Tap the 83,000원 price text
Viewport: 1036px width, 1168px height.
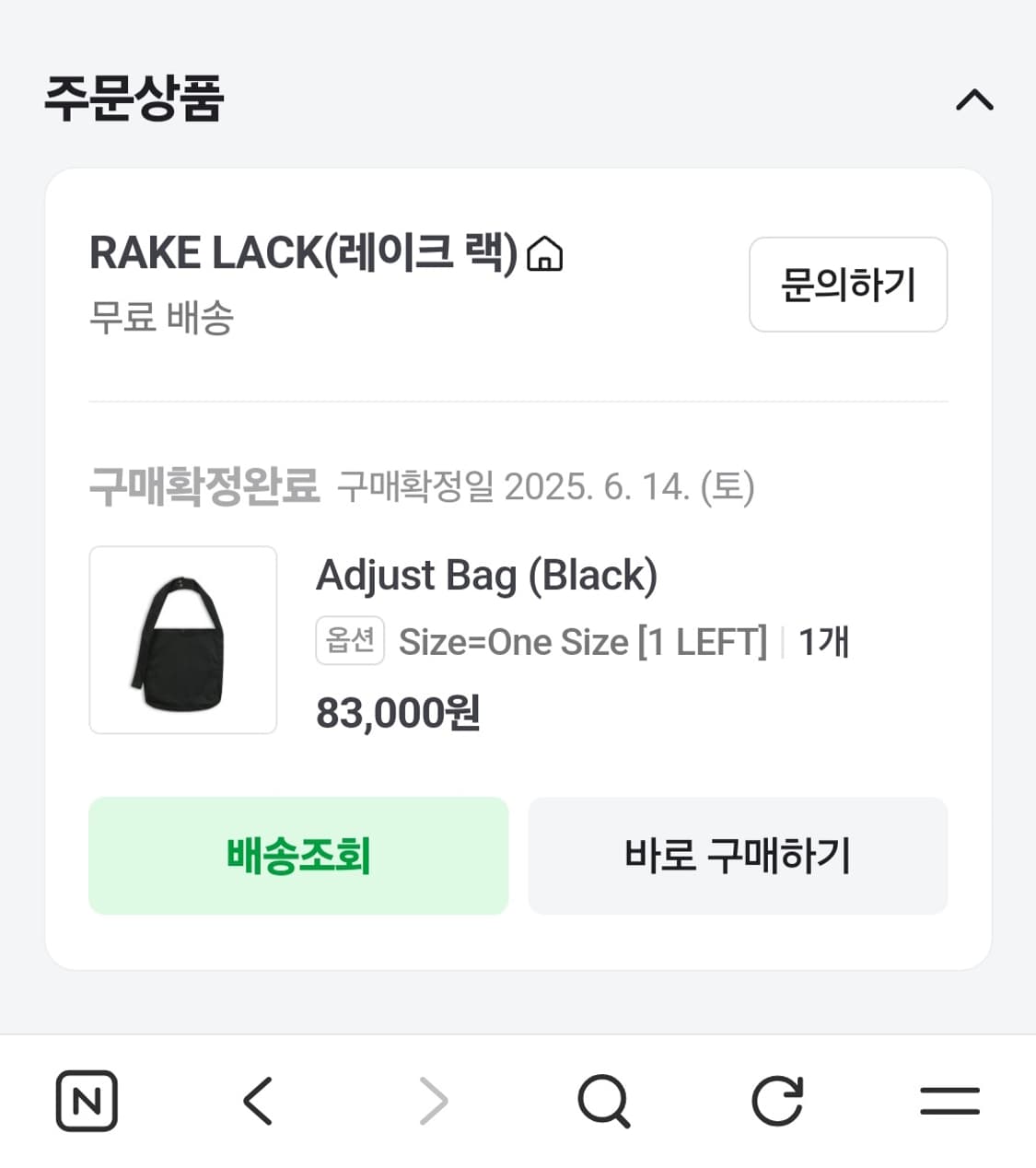(x=396, y=712)
